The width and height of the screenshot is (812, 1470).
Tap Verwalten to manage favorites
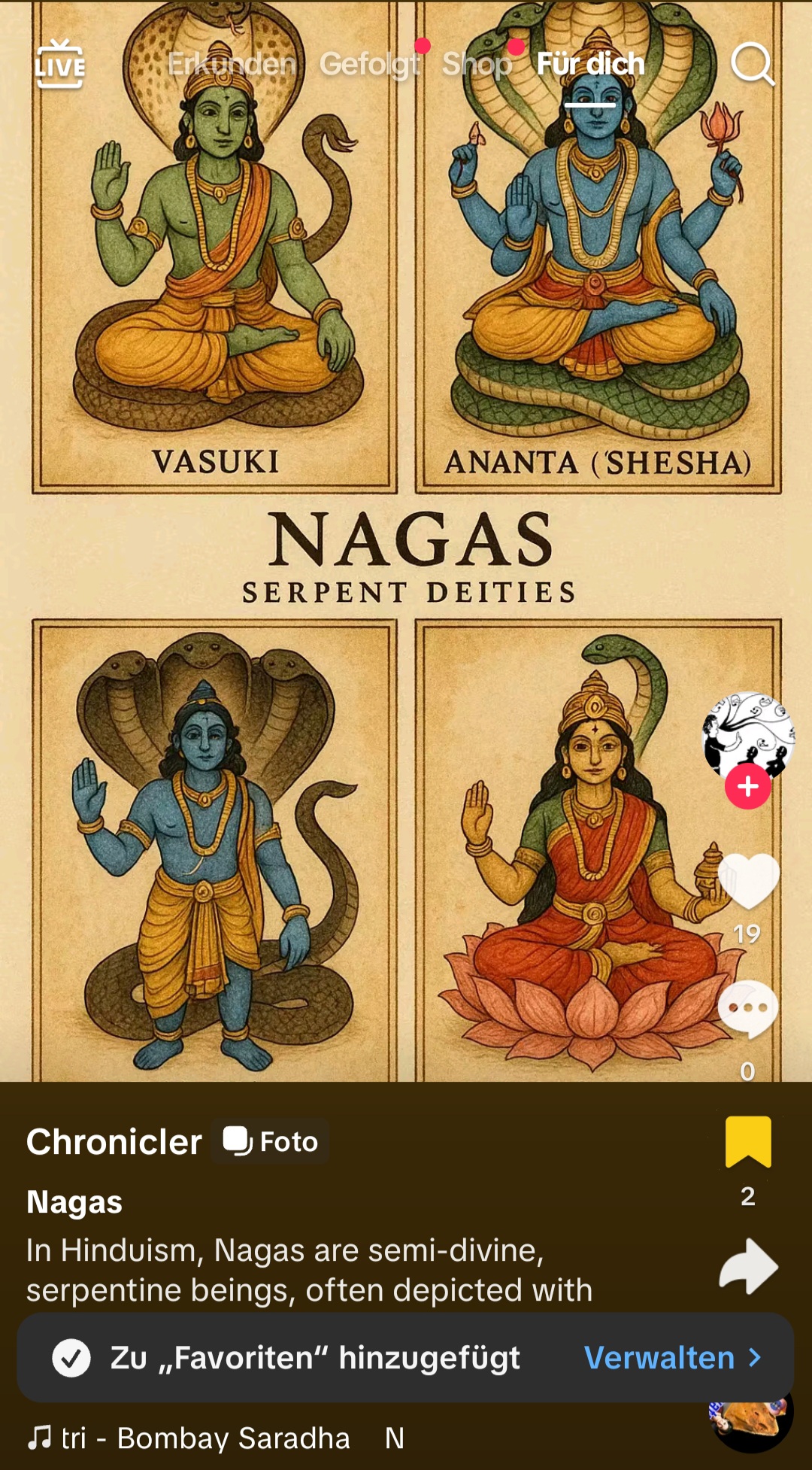[x=674, y=1358]
